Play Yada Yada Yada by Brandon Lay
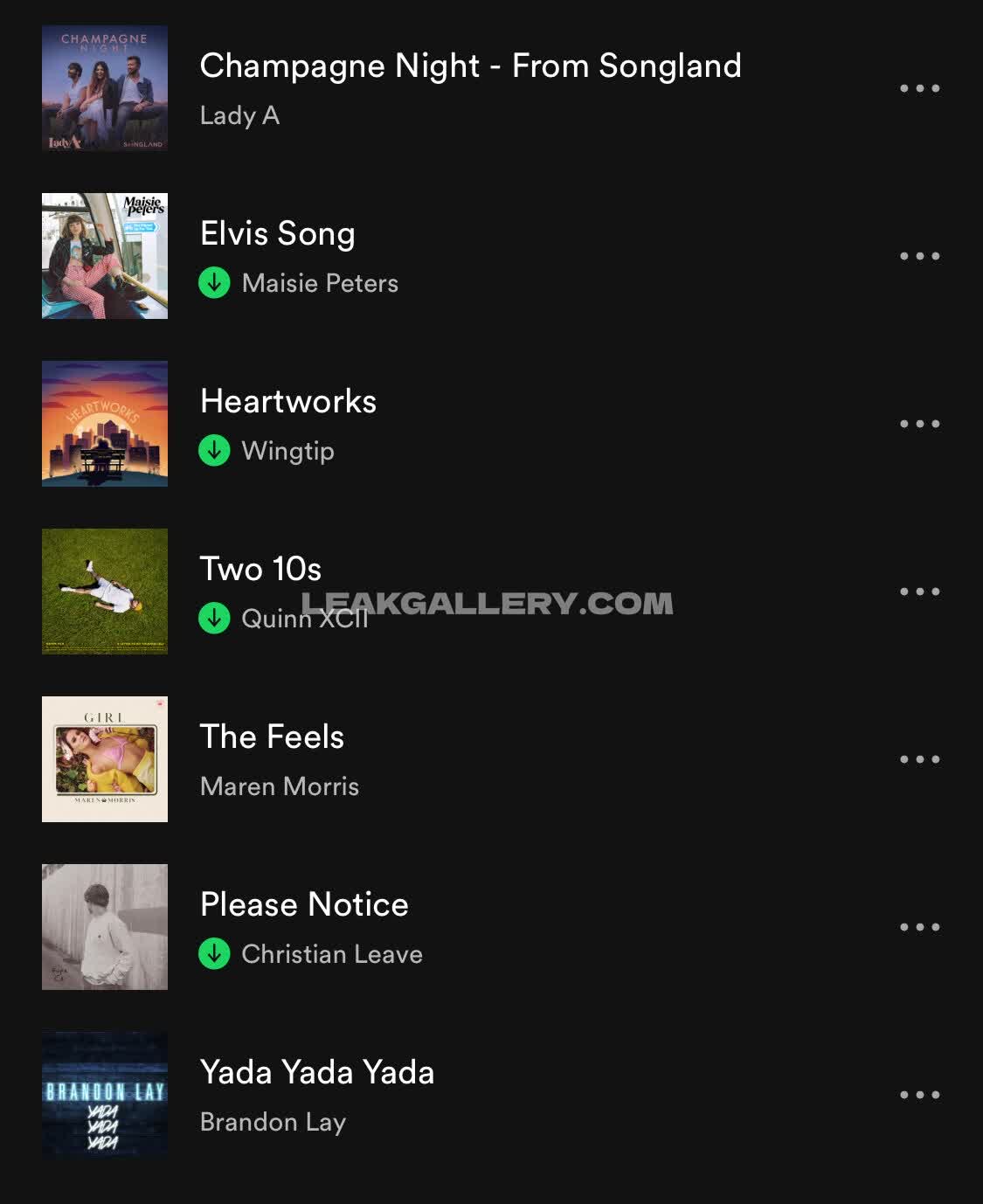The image size is (983, 1204). pyautogui.click(x=316, y=1073)
